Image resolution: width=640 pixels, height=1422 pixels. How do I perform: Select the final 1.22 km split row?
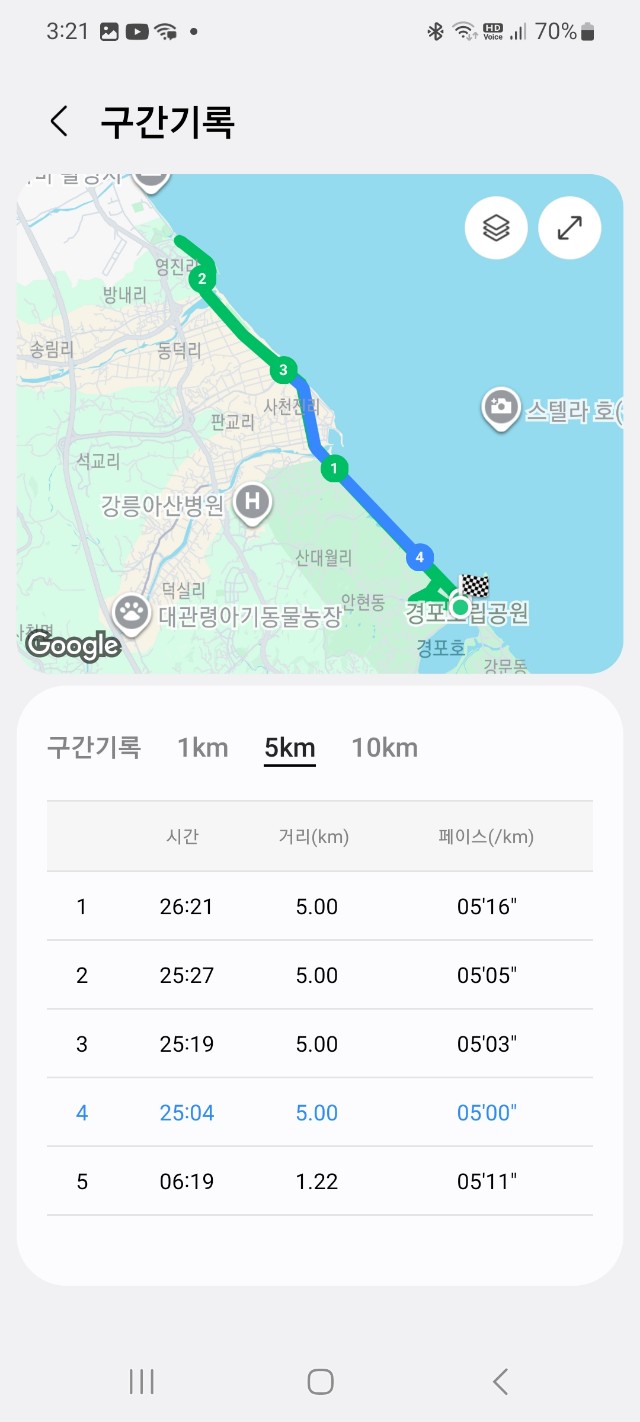pyautogui.click(x=319, y=1182)
